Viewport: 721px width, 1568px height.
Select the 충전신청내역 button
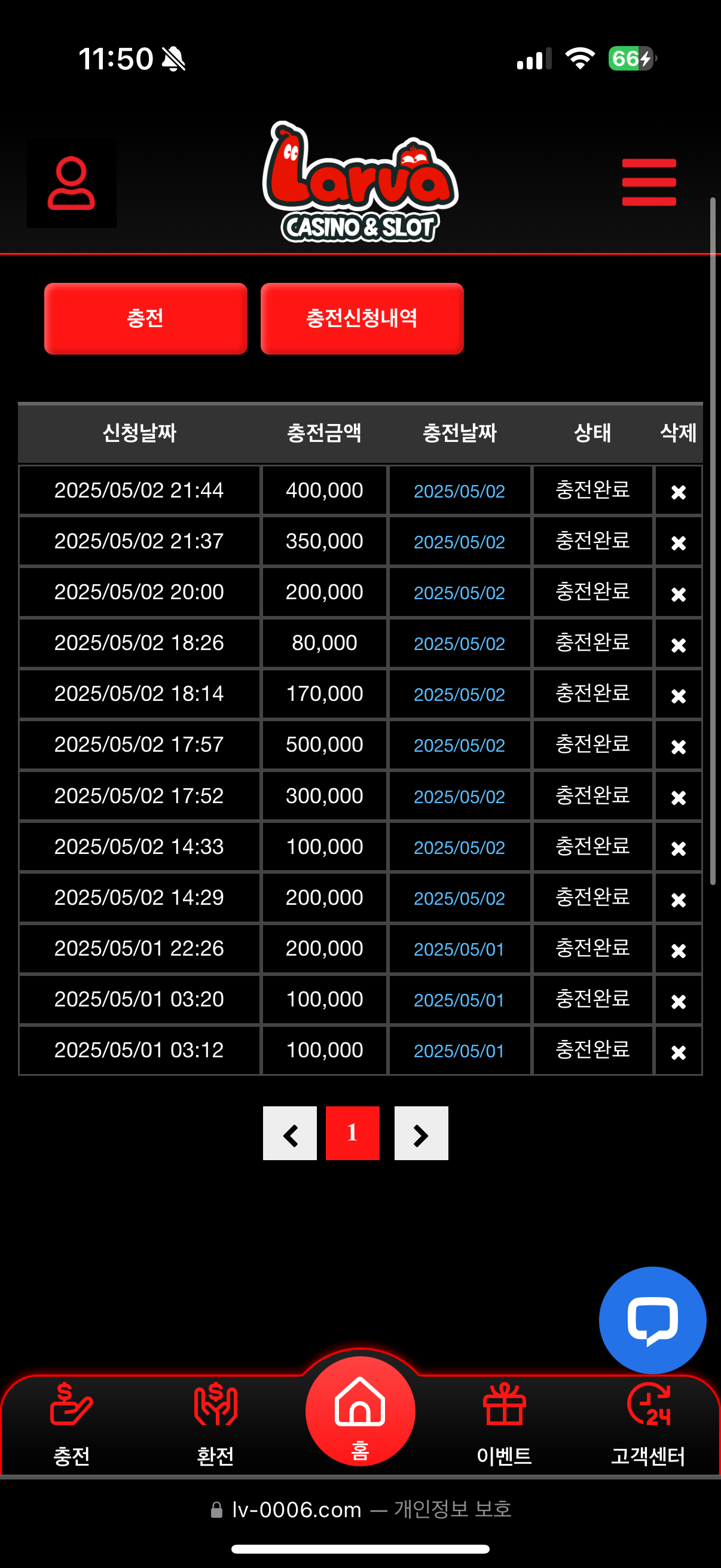(362, 318)
